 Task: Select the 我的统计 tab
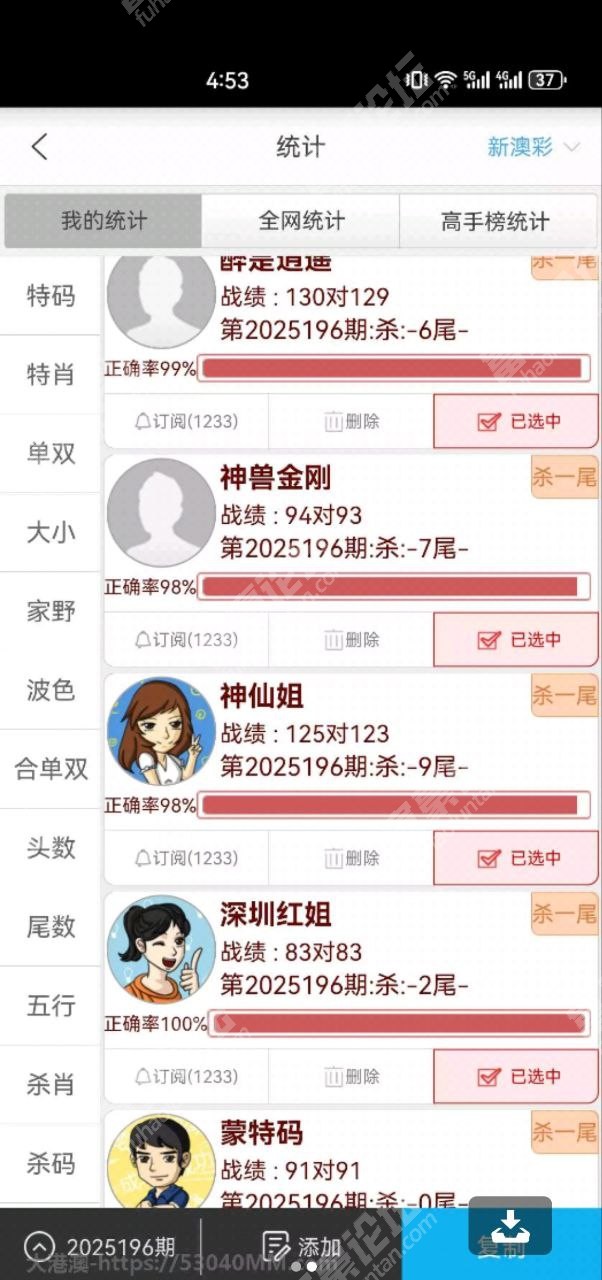(103, 221)
